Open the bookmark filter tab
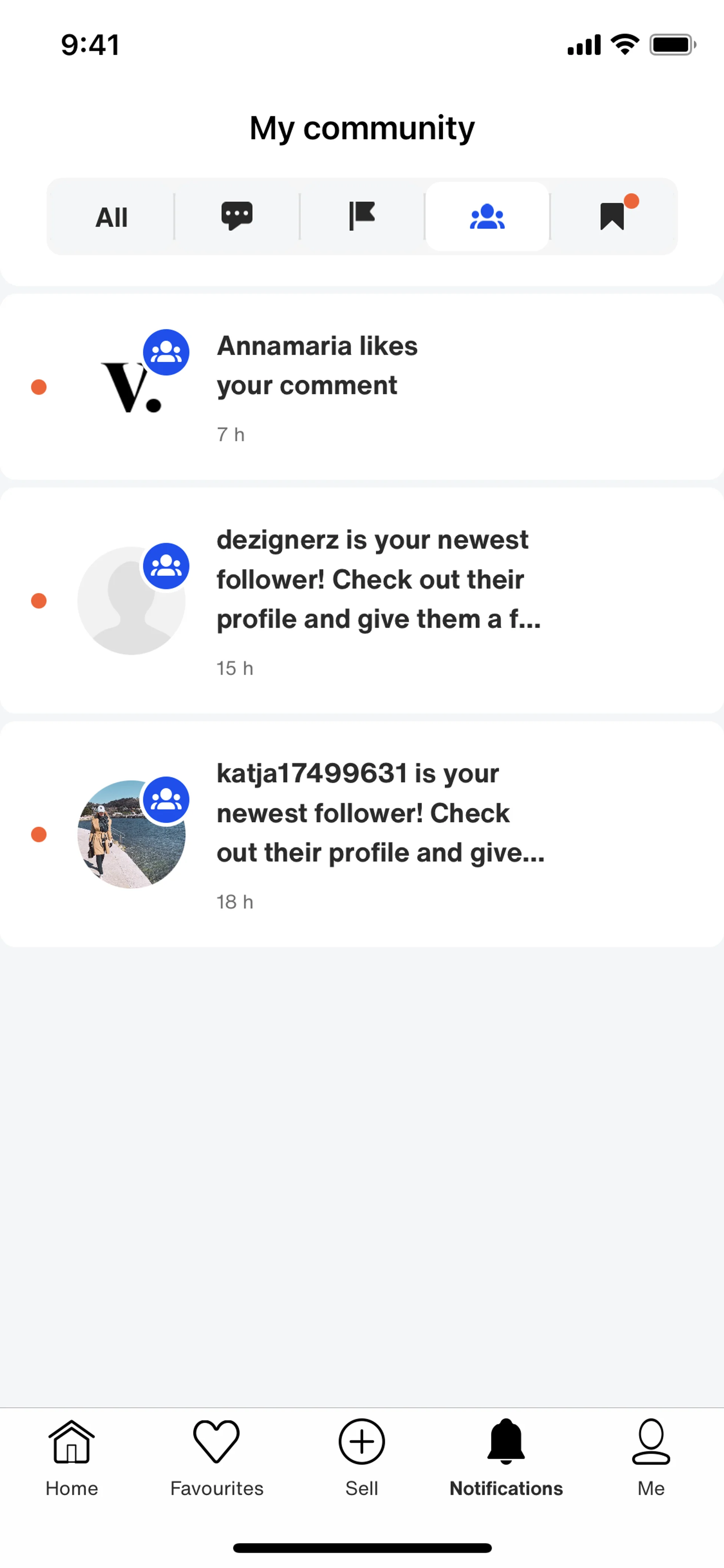Image resolution: width=724 pixels, height=1568 pixels. [x=613, y=217]
